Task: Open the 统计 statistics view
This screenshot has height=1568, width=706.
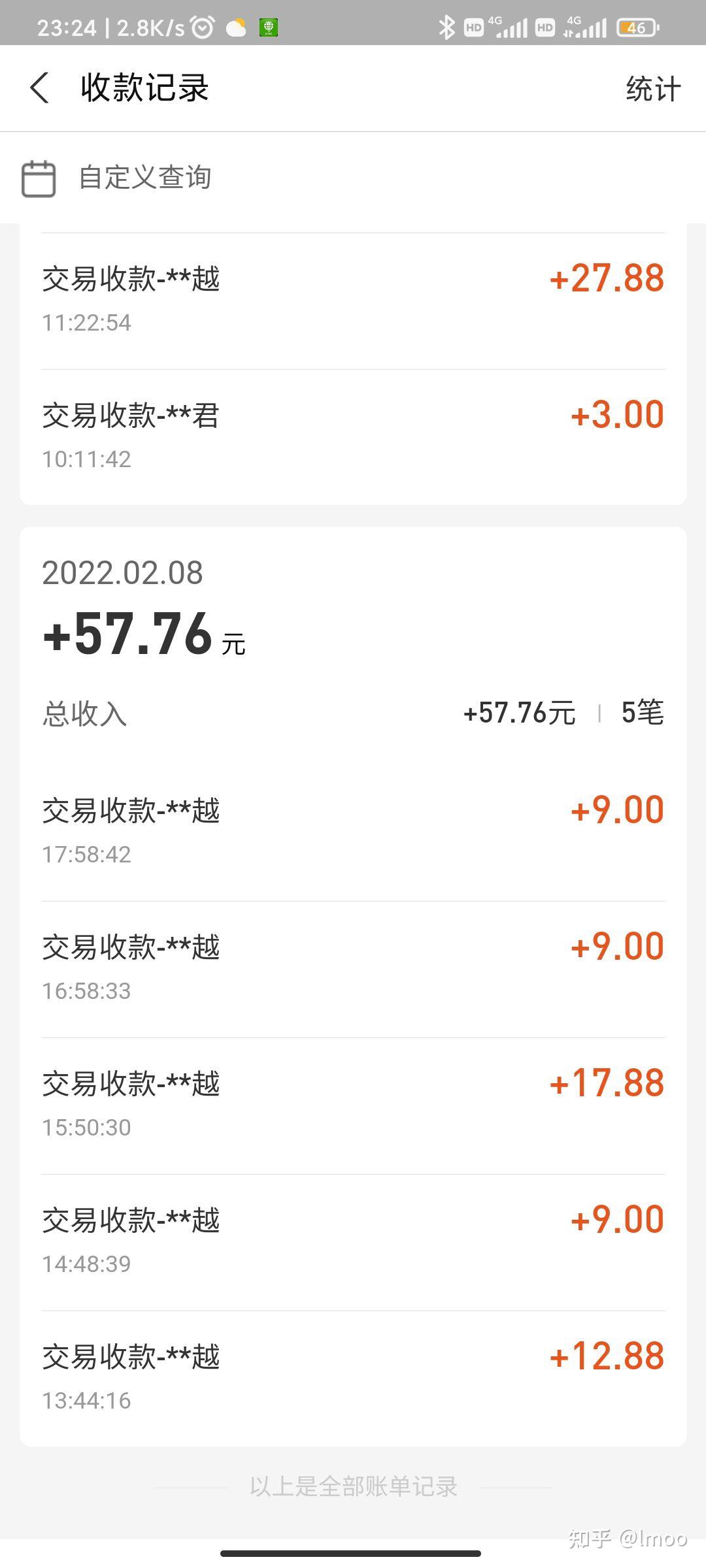Action: (x=652, y=89)
